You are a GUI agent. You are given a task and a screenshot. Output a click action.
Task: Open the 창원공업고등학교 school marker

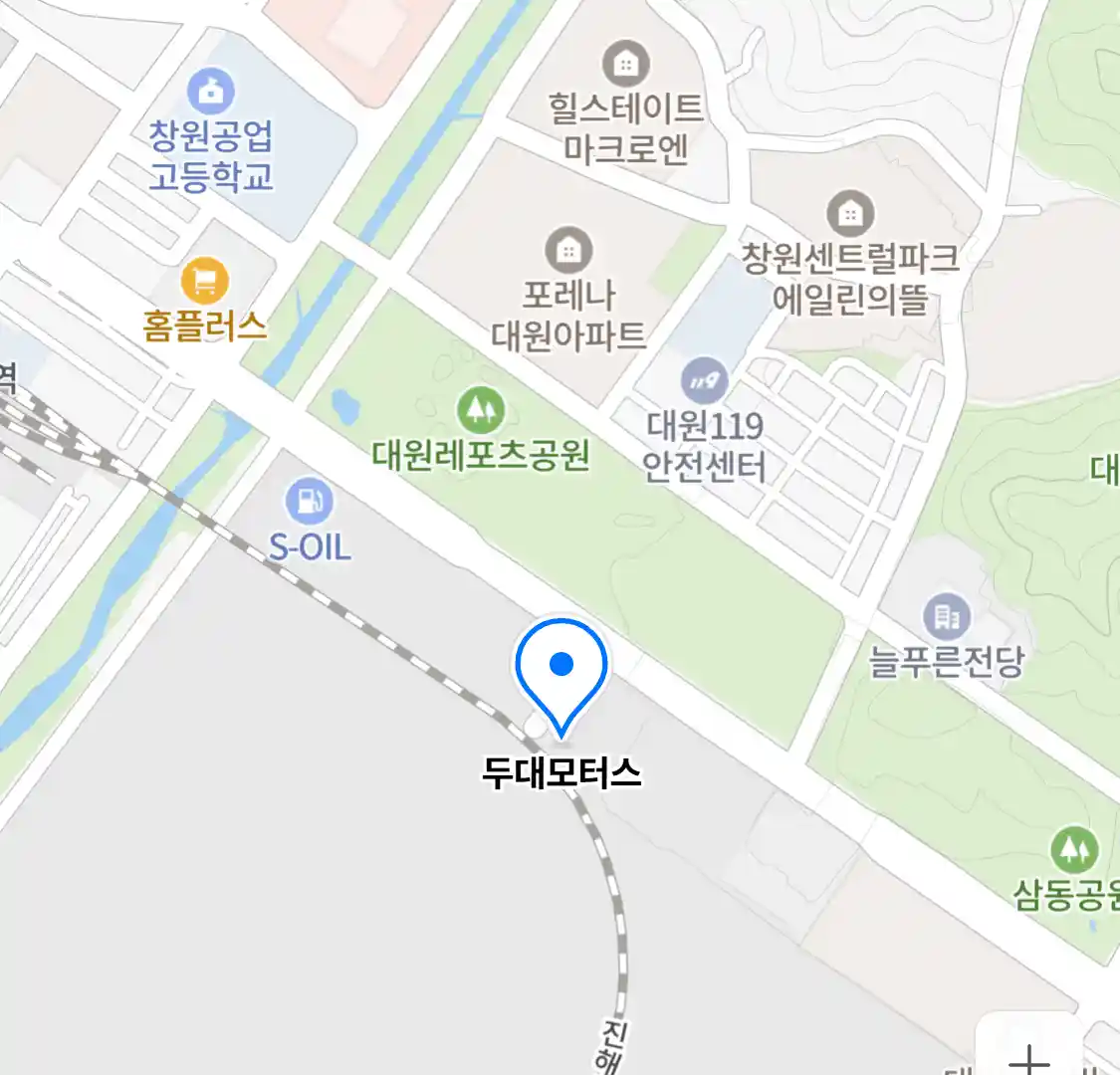(x=211, y=93)
